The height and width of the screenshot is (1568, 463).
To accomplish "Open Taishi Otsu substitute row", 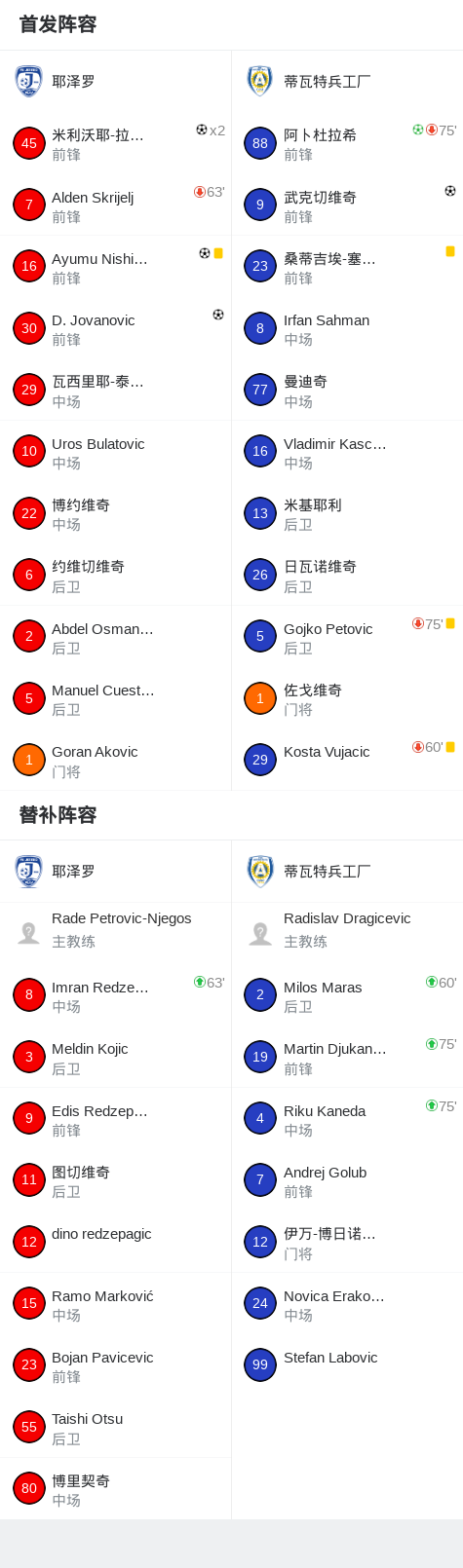I will [x=115, y=1428].
